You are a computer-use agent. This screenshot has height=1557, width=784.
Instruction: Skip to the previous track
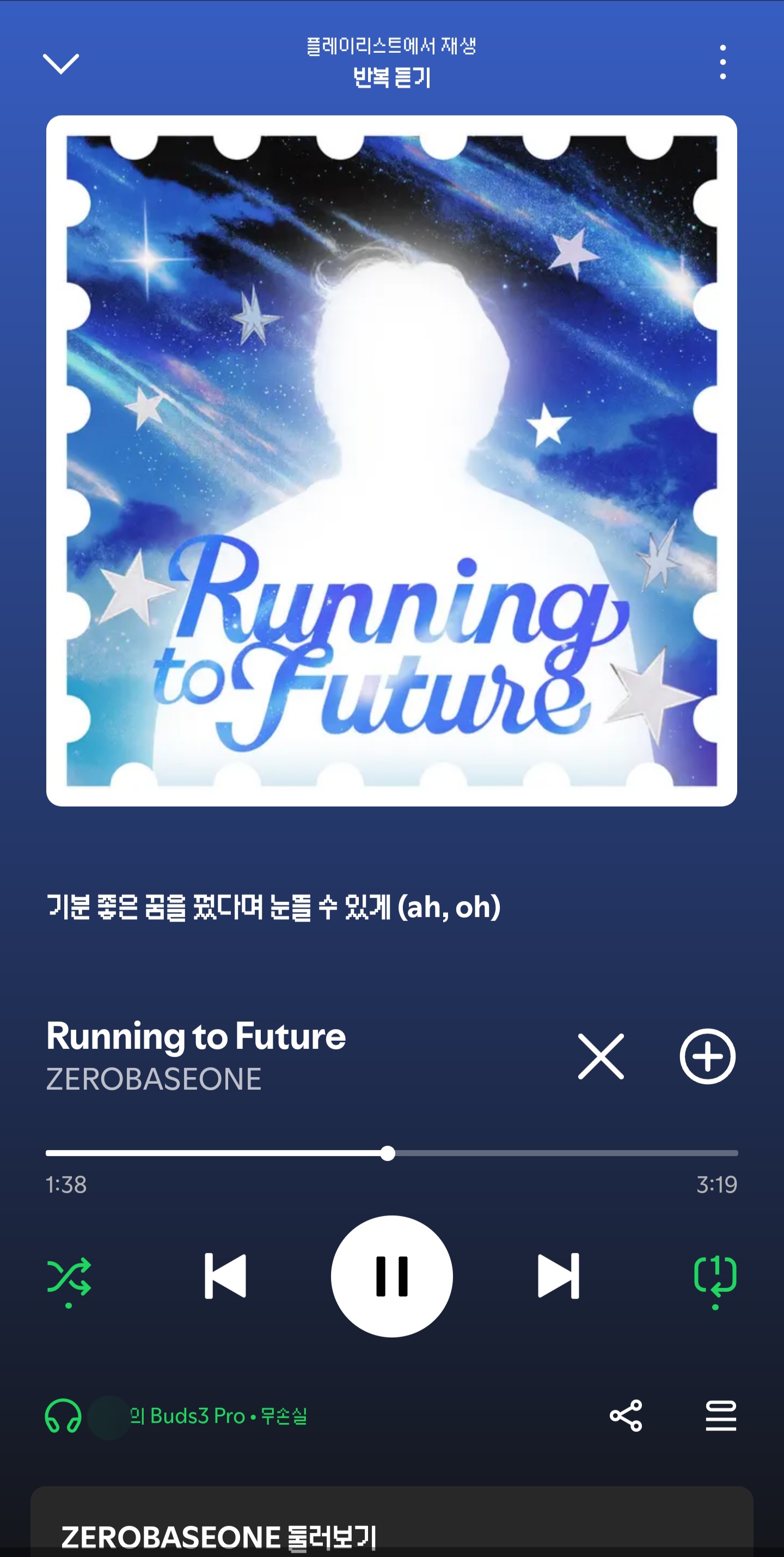click(x=225, y=1276)
